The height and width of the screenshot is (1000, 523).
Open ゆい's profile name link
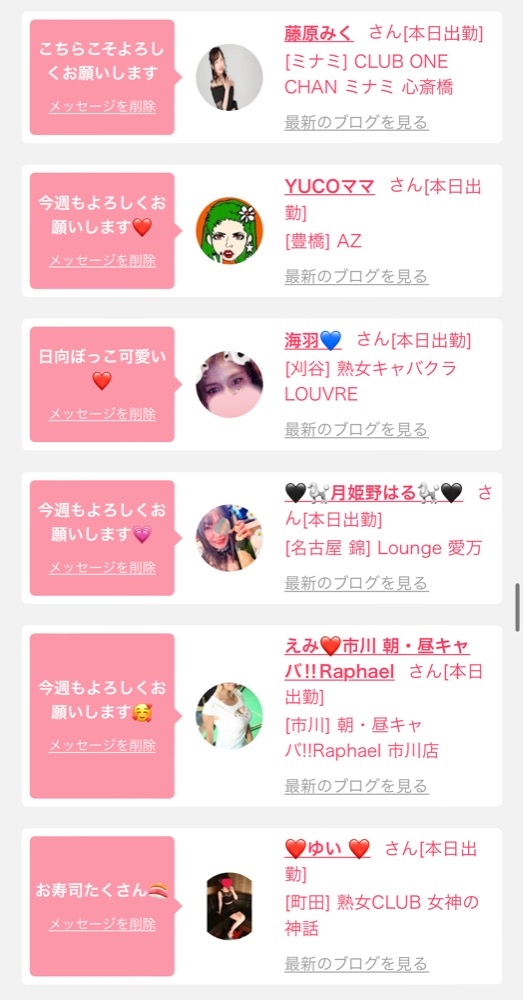click(x=327, y=849)
